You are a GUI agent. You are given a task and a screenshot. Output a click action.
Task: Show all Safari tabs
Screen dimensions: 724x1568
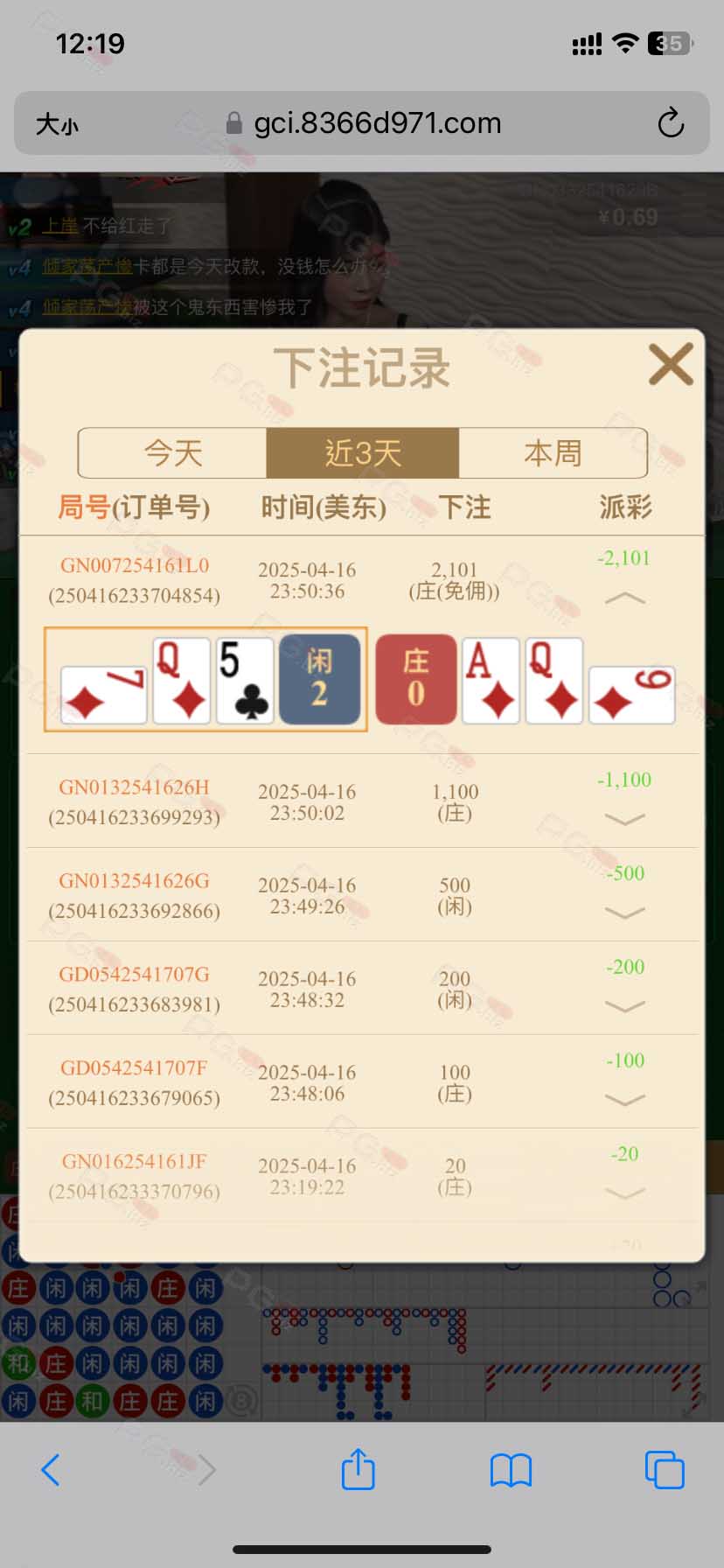(x=664, y=1469)
